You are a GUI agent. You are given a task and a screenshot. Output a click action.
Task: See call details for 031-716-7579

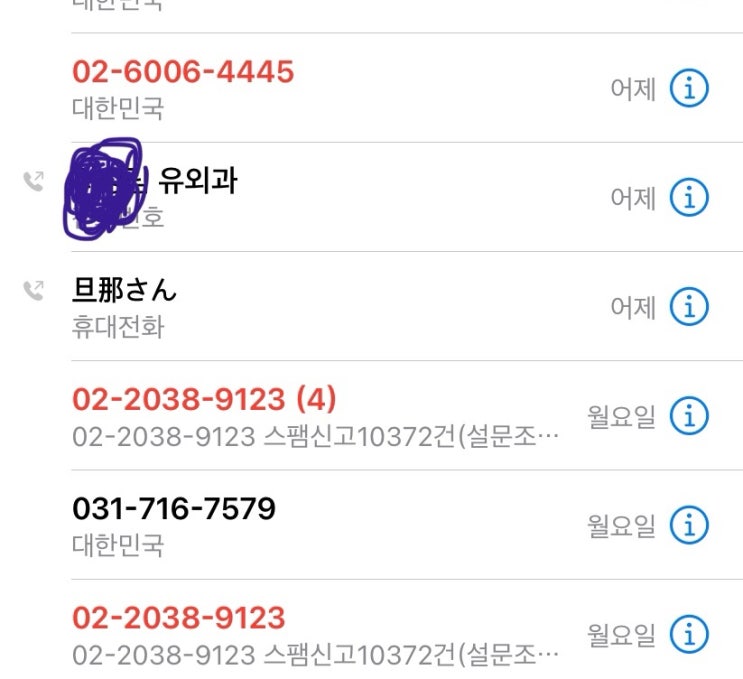pyautogui.click(x=688, y=525)
